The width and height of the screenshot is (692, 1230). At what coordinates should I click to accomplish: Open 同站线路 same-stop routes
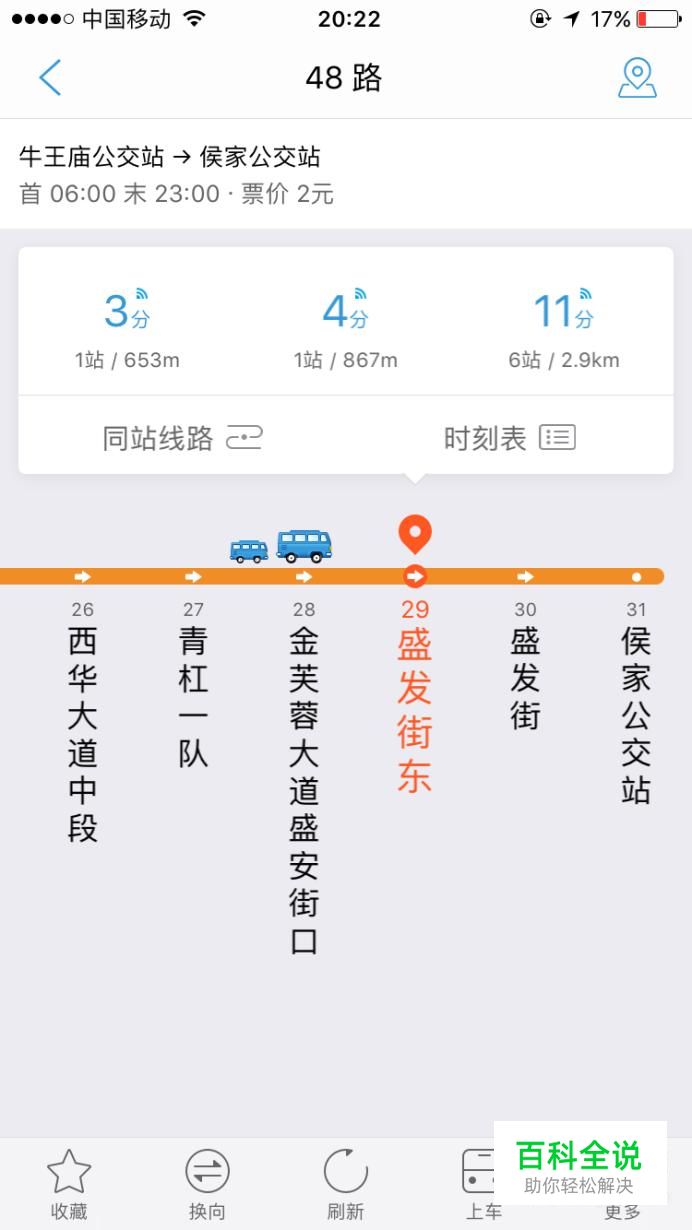pyautogui.click(x=182, y=438)
